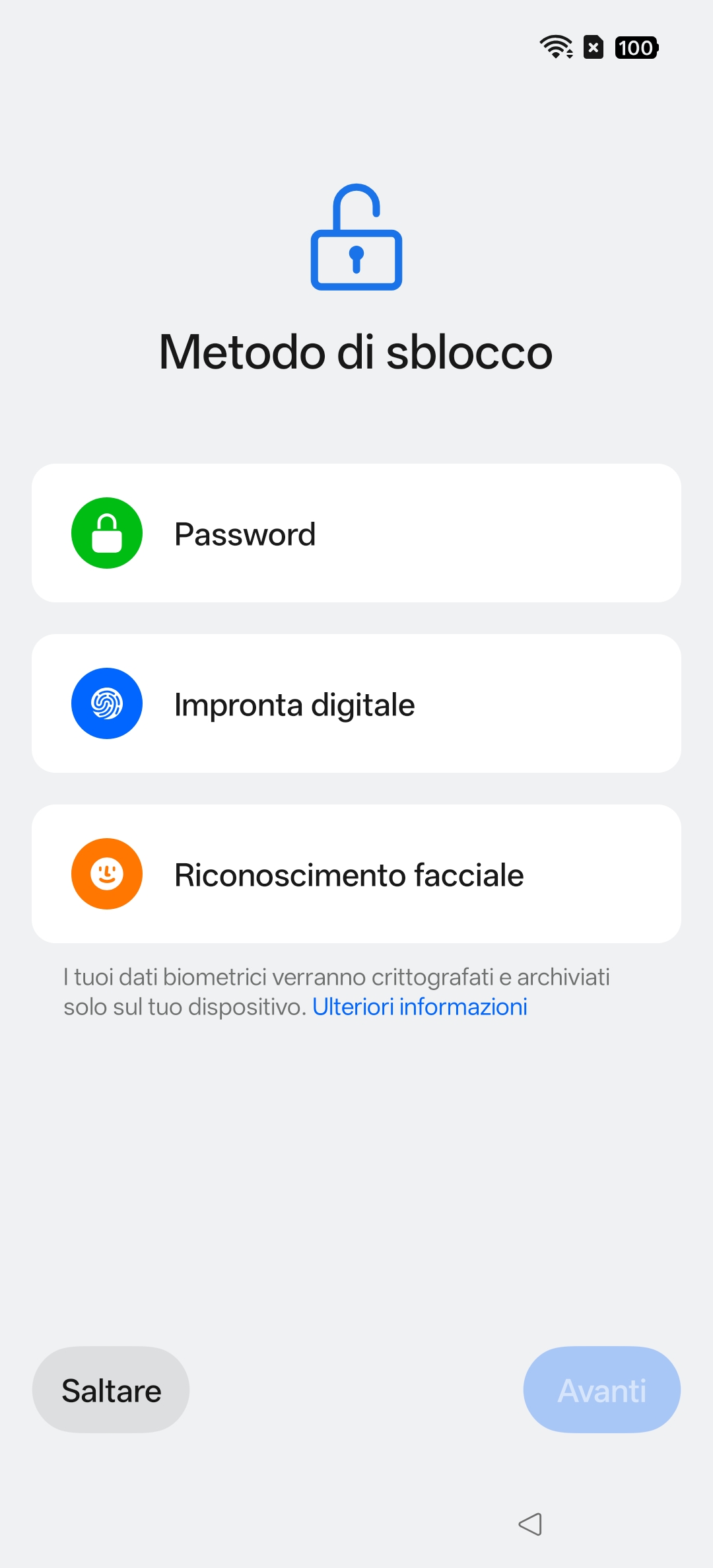Select Impronta digitale option
Viewport: 713px width, 1568px height.
pos(356,703)
